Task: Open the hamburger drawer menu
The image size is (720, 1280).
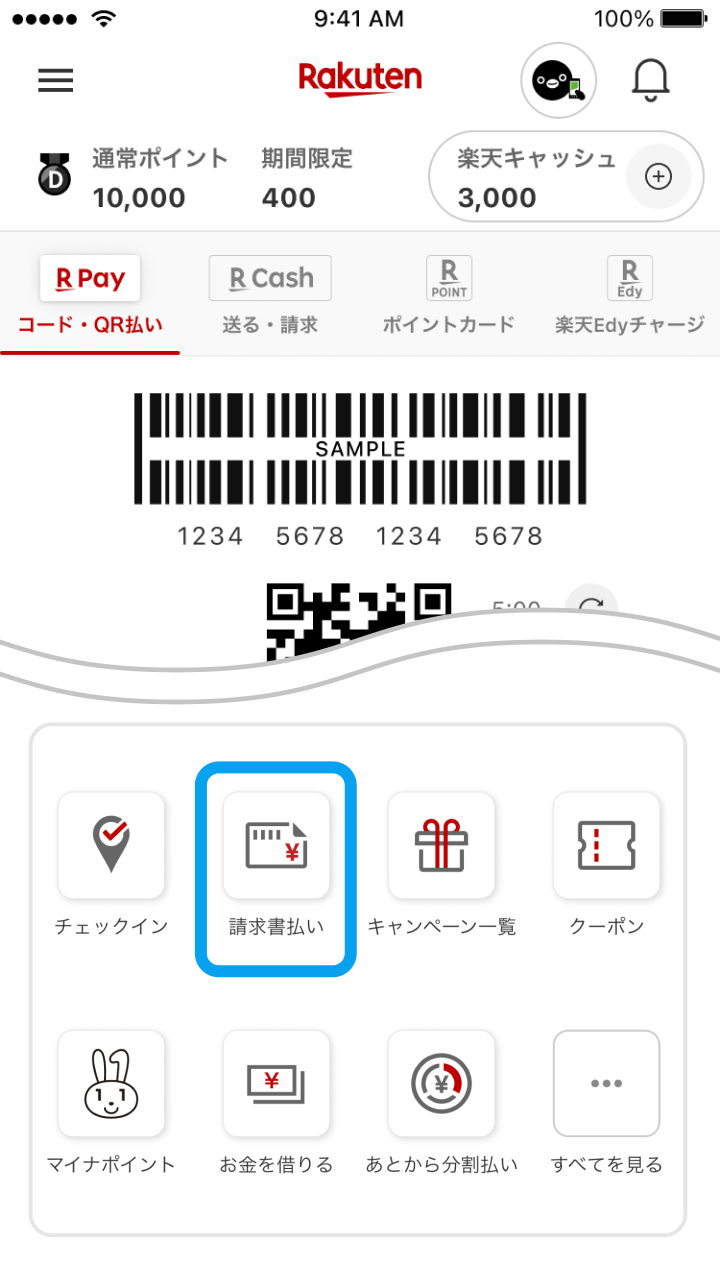Action: [56, 80]
